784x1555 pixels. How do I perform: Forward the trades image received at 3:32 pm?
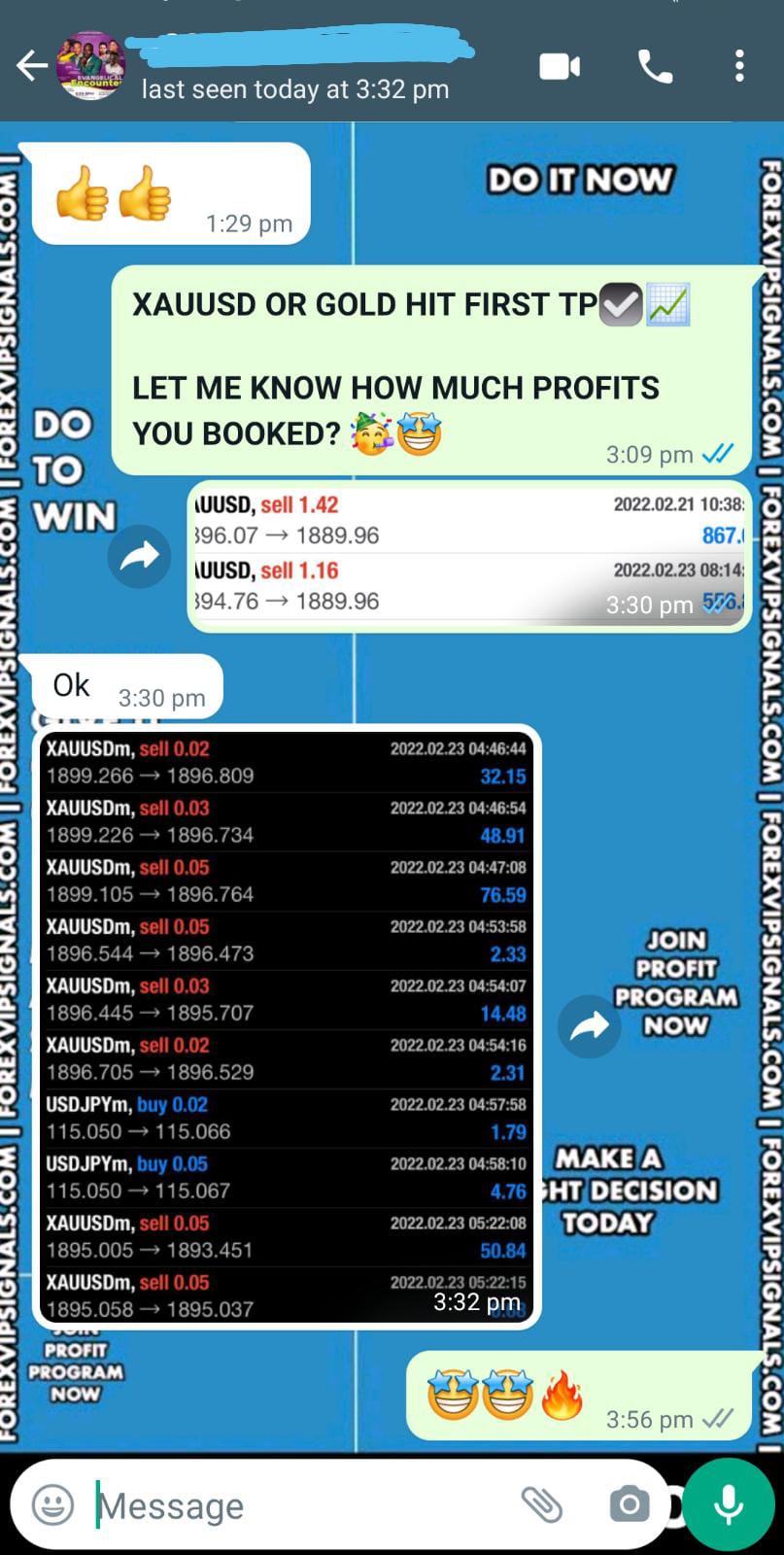589,1026
